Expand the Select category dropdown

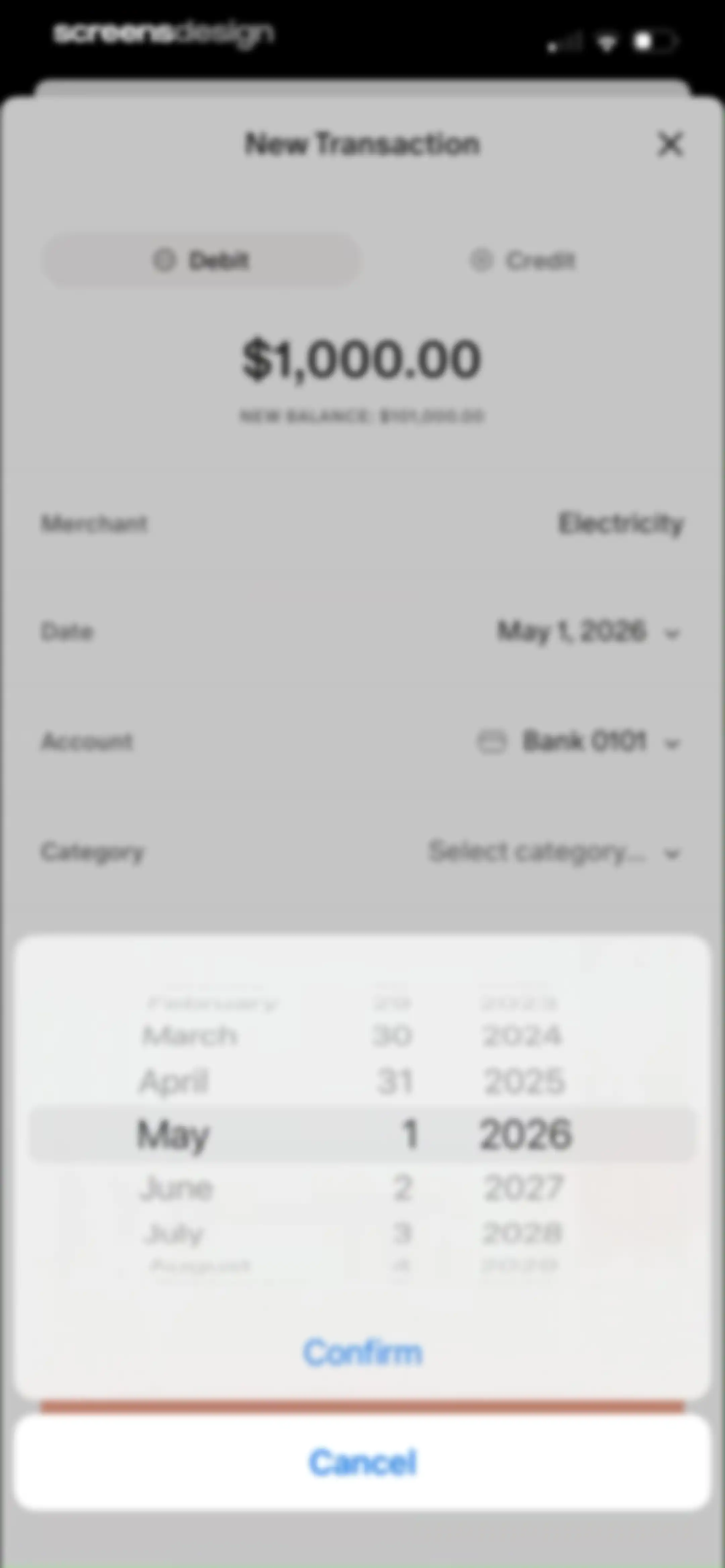click(x=554, y=852)
